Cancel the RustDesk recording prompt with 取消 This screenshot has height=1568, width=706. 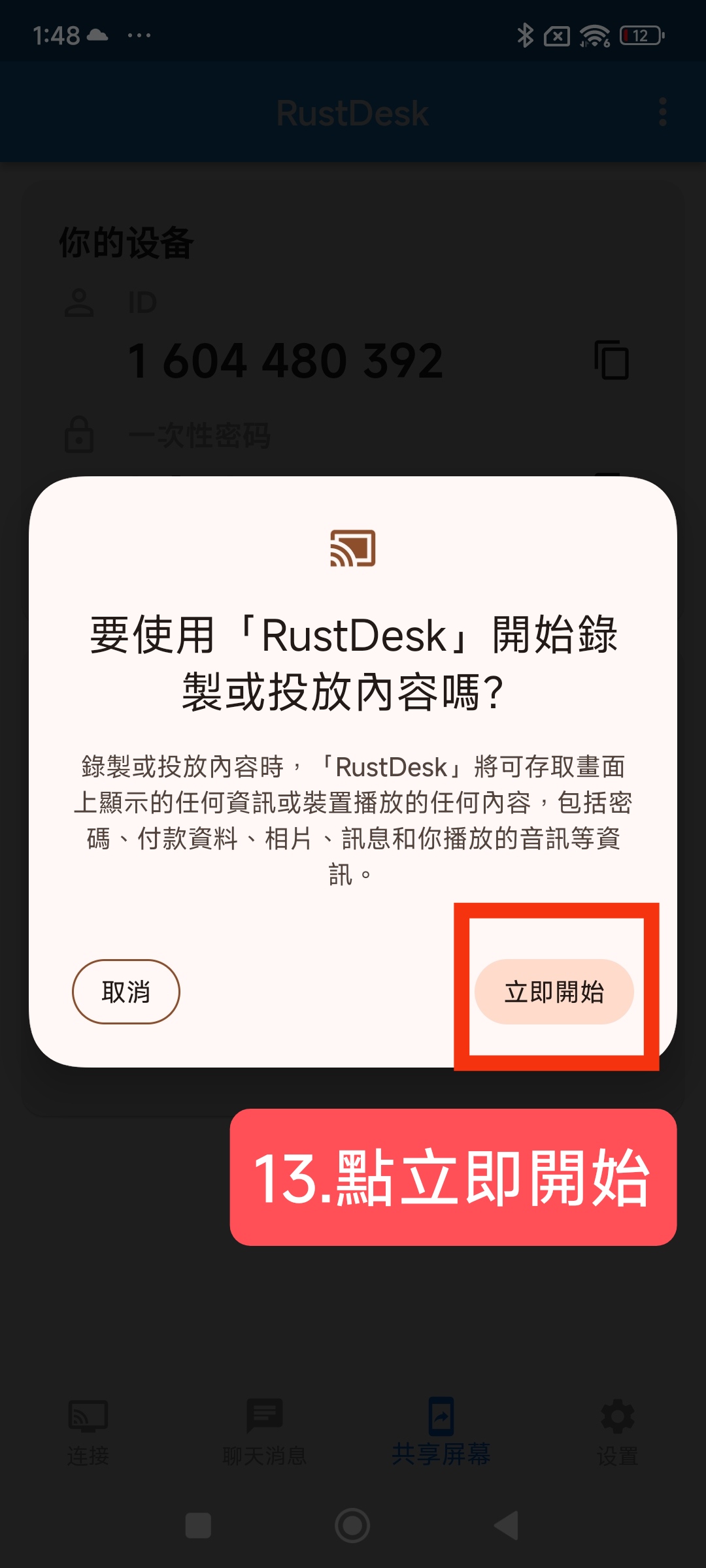(x=126, y=991)
